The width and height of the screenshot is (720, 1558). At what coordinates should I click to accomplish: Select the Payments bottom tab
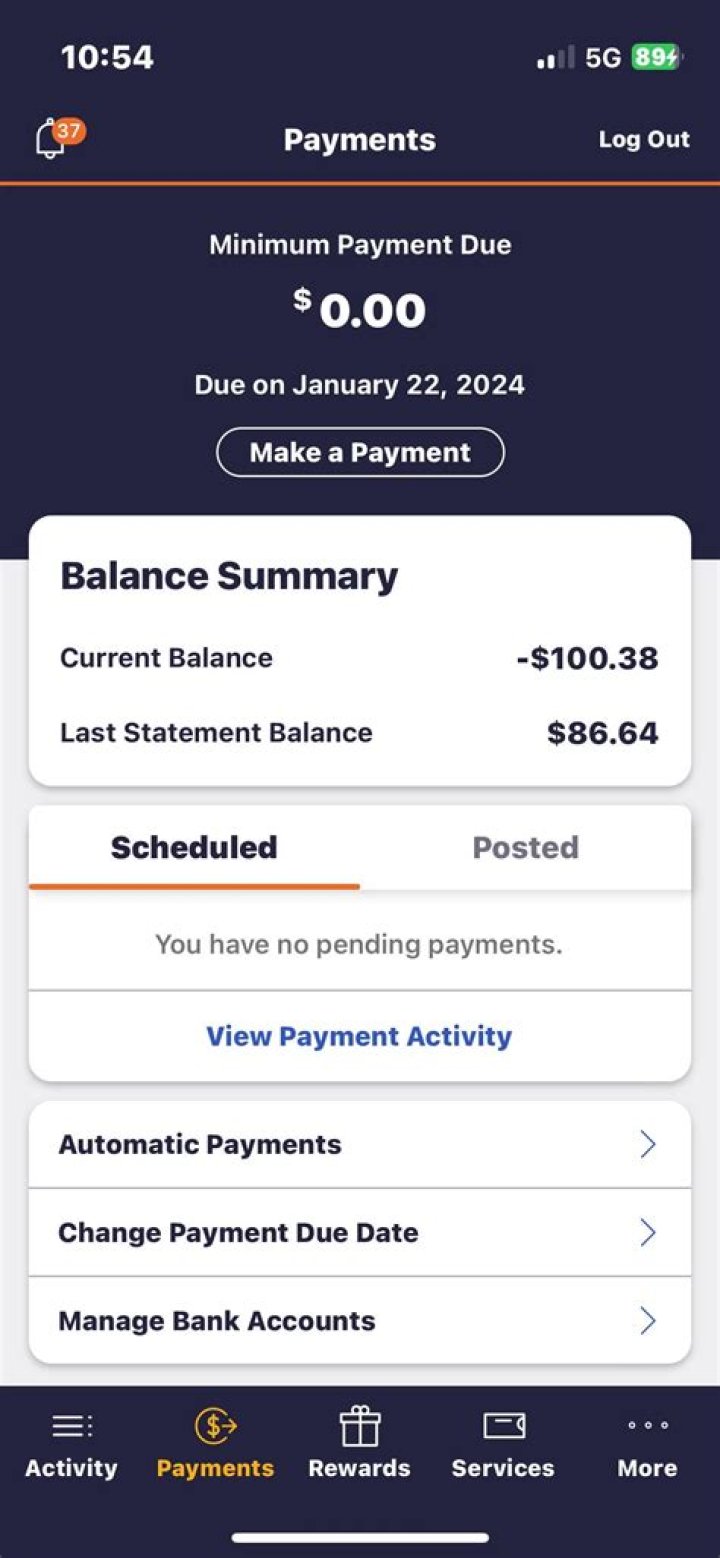(x=215, y=1445)
